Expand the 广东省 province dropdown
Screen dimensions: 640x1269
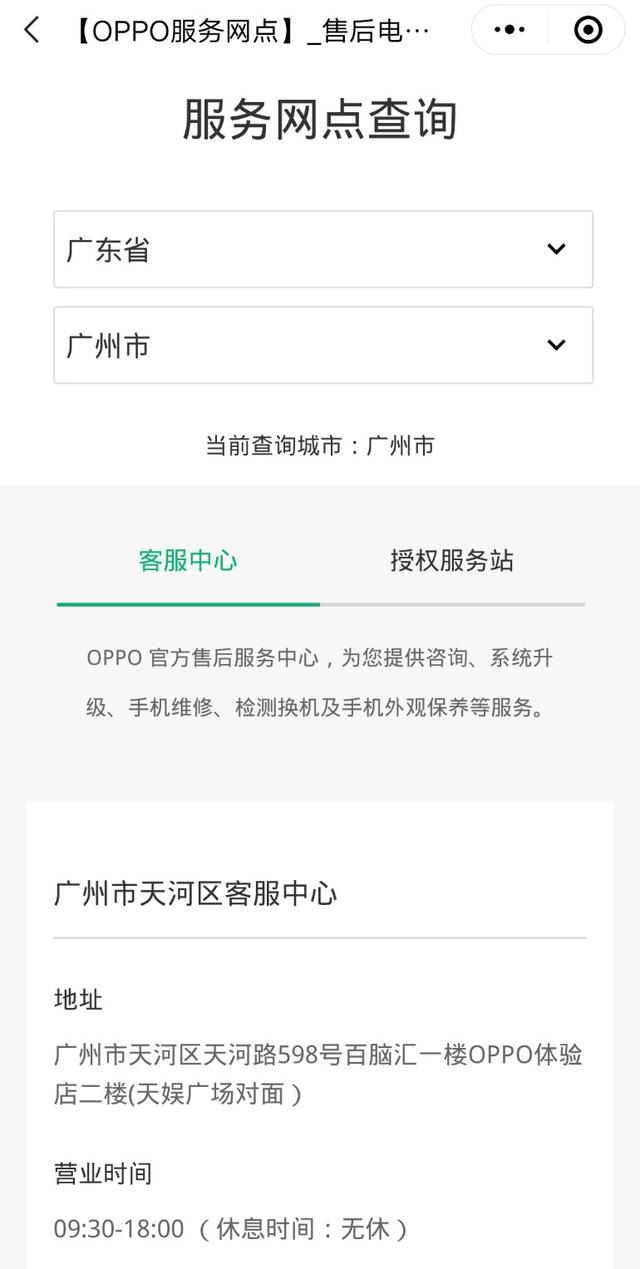pos(323,249)
